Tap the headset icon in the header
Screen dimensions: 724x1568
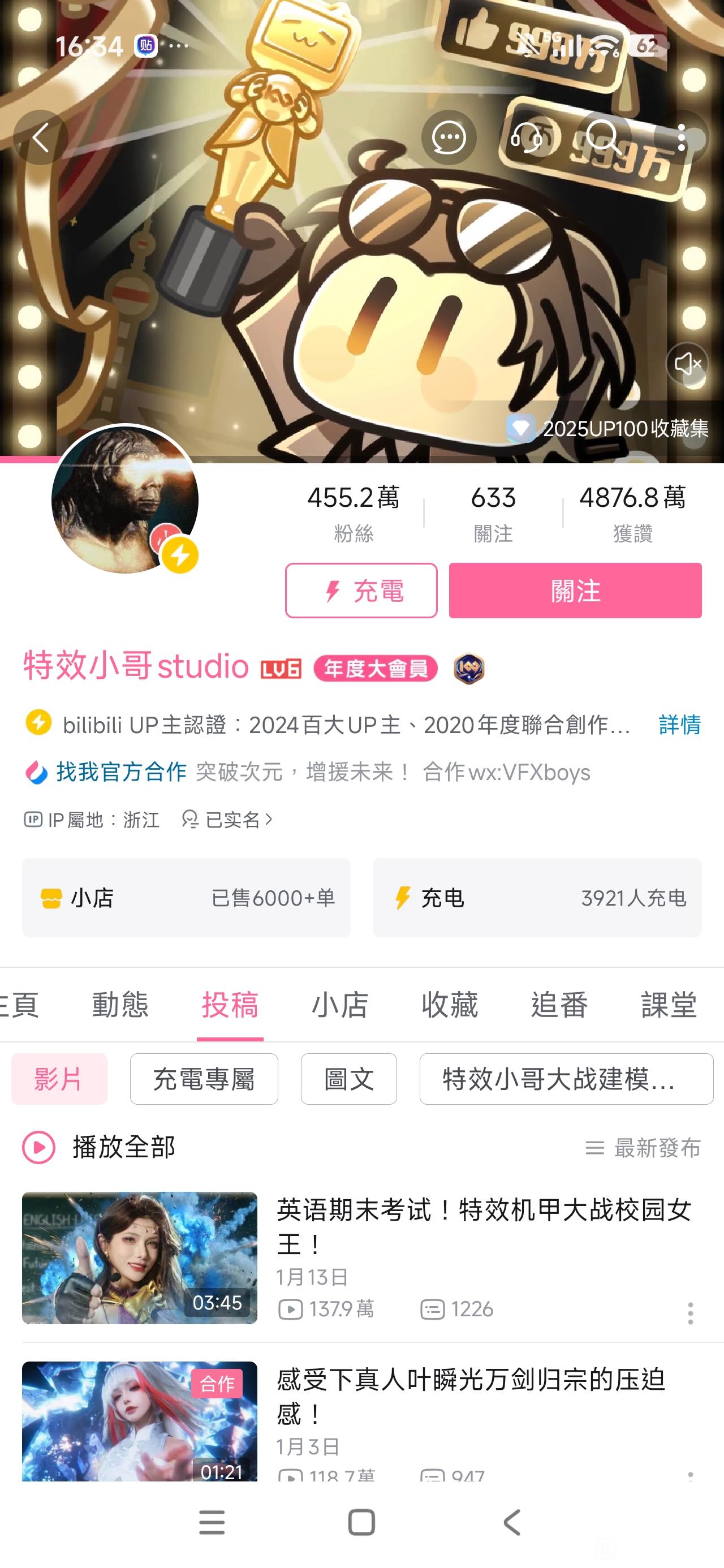[526, 137]
